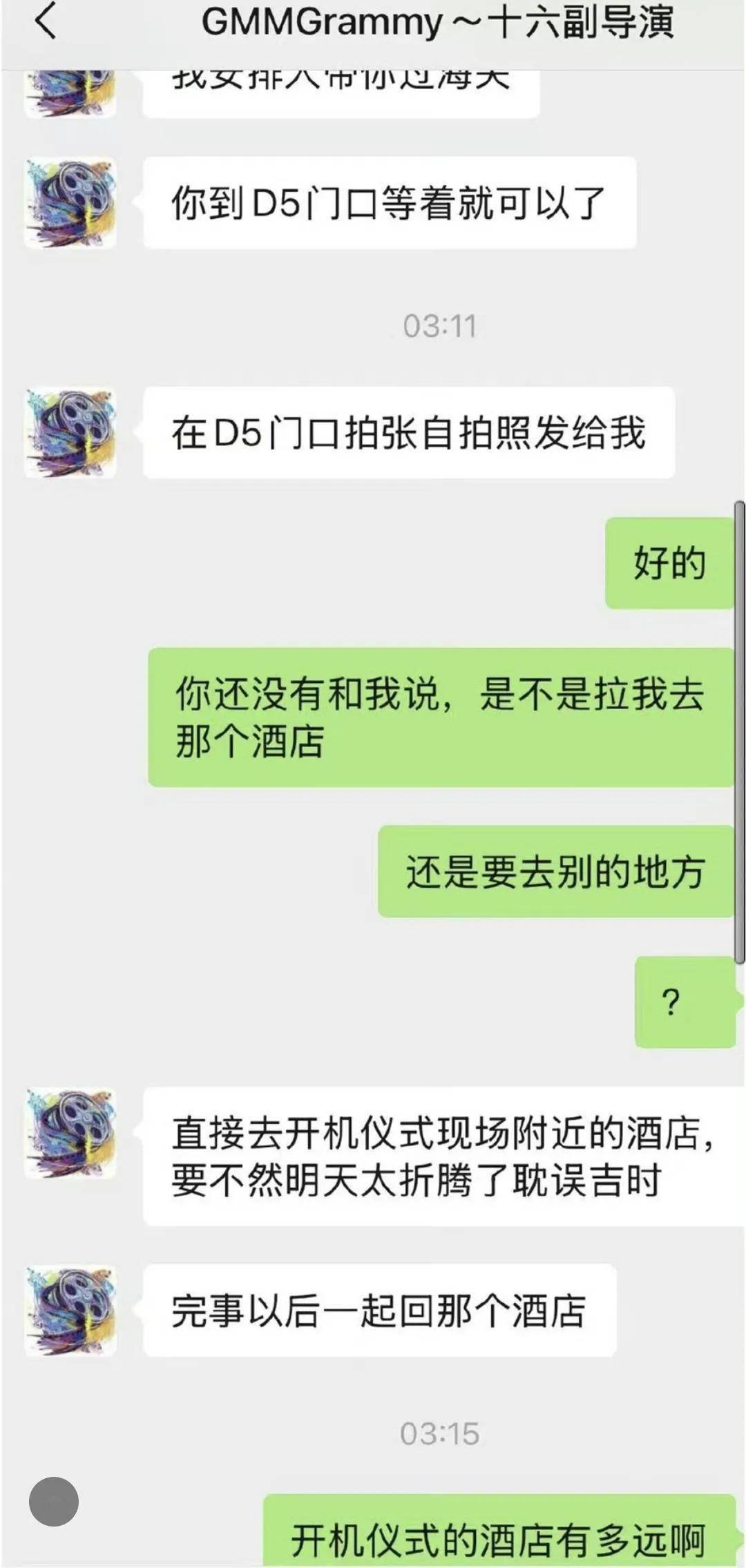
Task: Open the sender's avatar beside '完事以后一起回那个酒店'
Action: (x=70, y=1310)
